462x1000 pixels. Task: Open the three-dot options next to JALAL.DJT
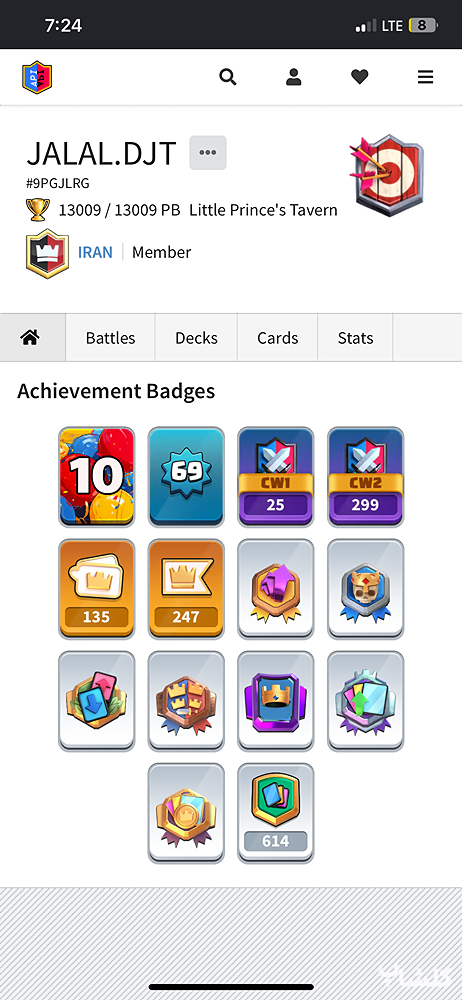(x=208, y=153)
